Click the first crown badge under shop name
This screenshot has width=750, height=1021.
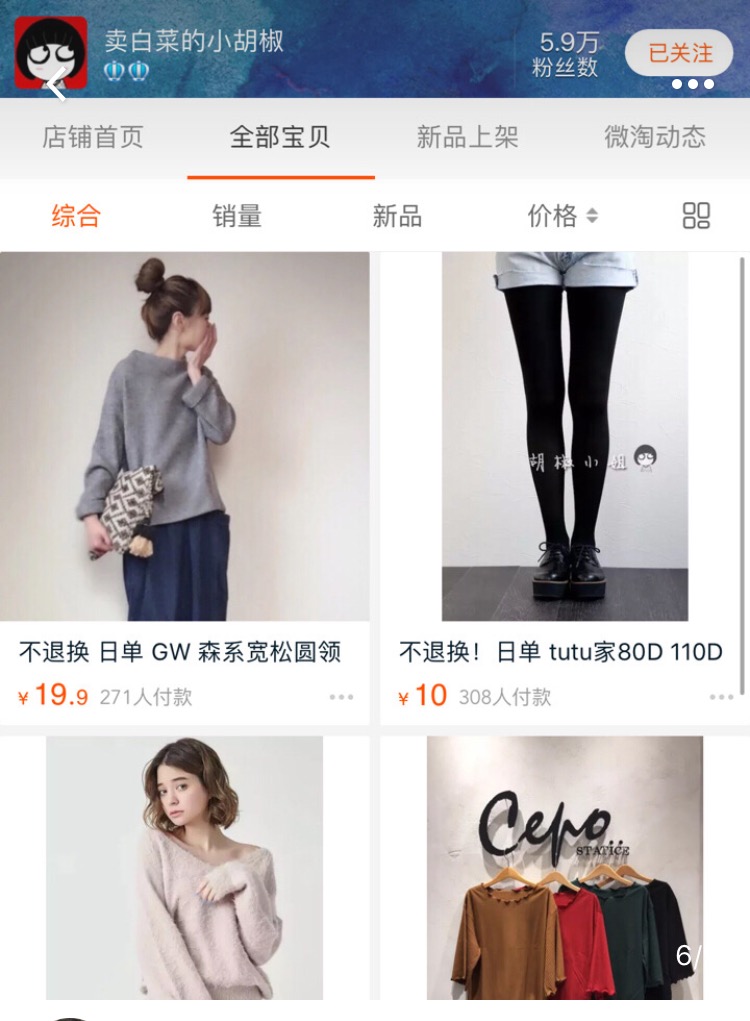click(113, 72)
